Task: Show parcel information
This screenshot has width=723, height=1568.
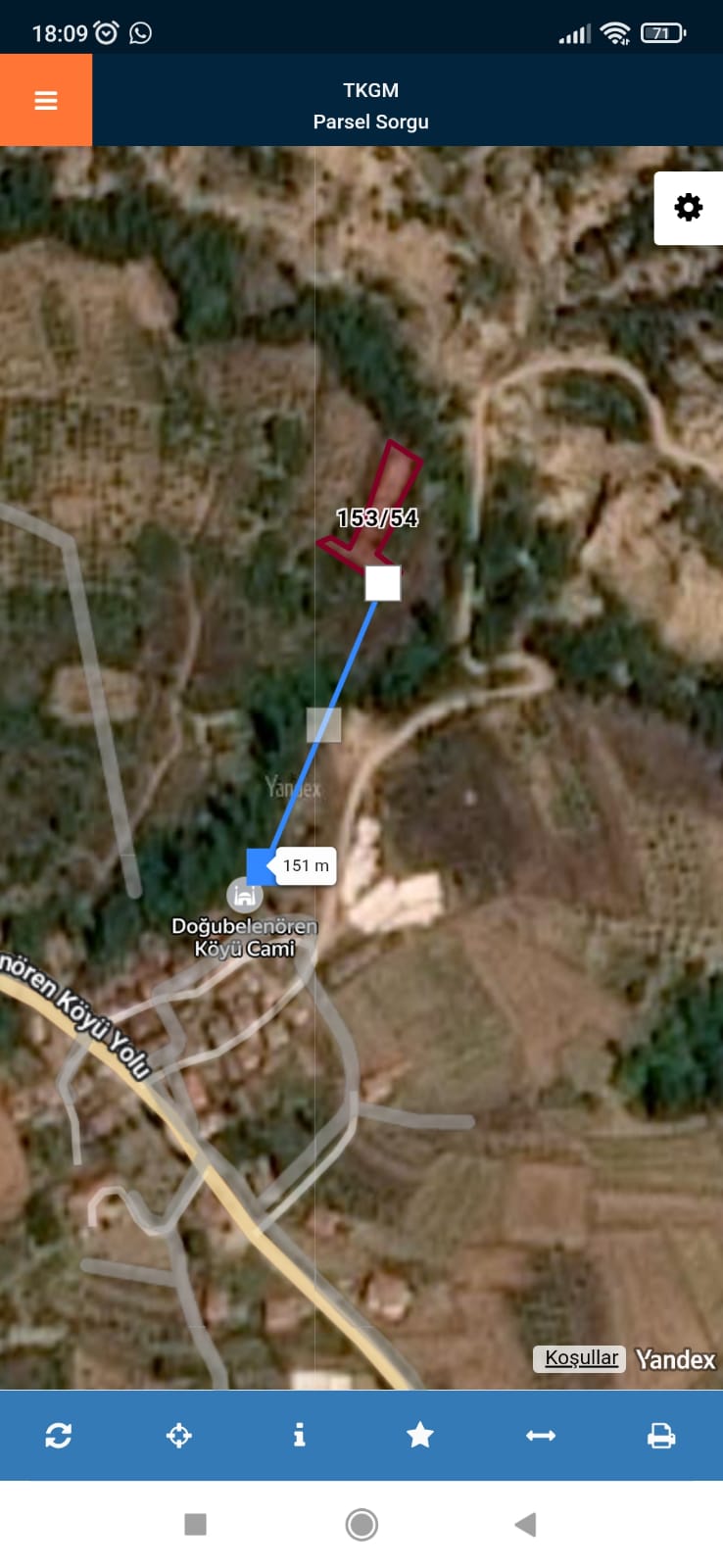Action: 300,1436
